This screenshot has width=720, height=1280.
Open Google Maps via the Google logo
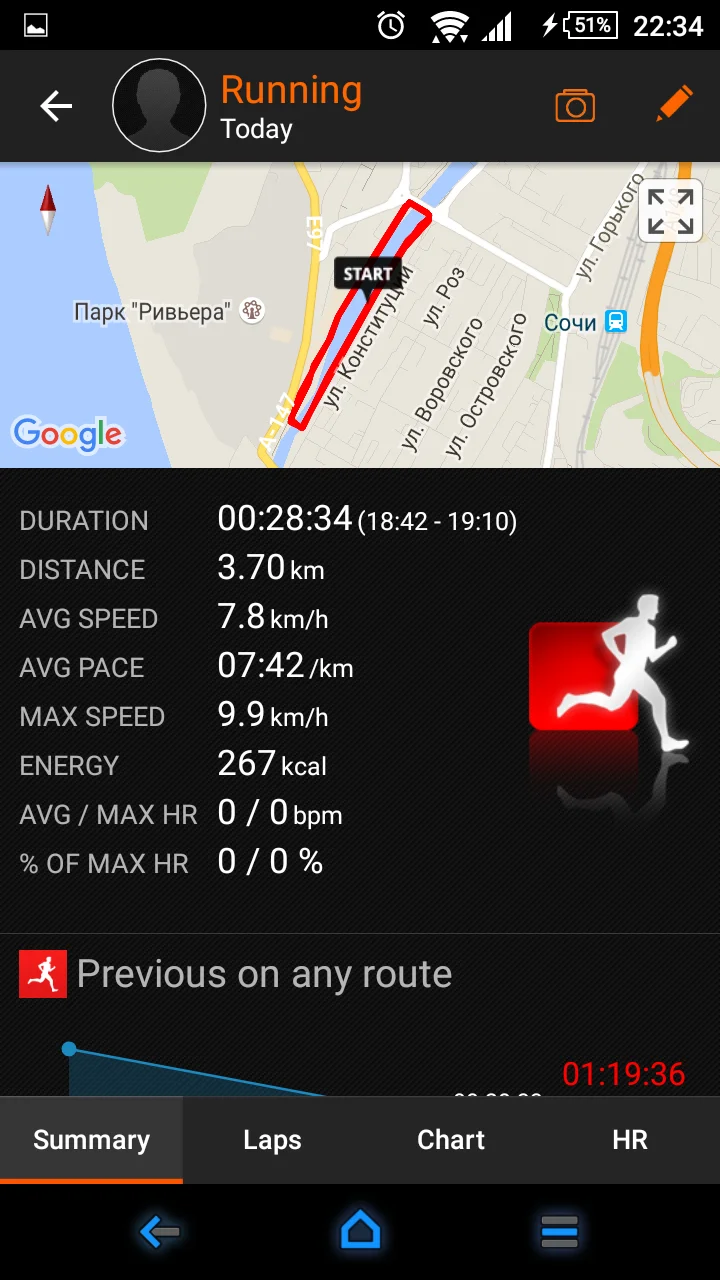click(x=67, y=434)
